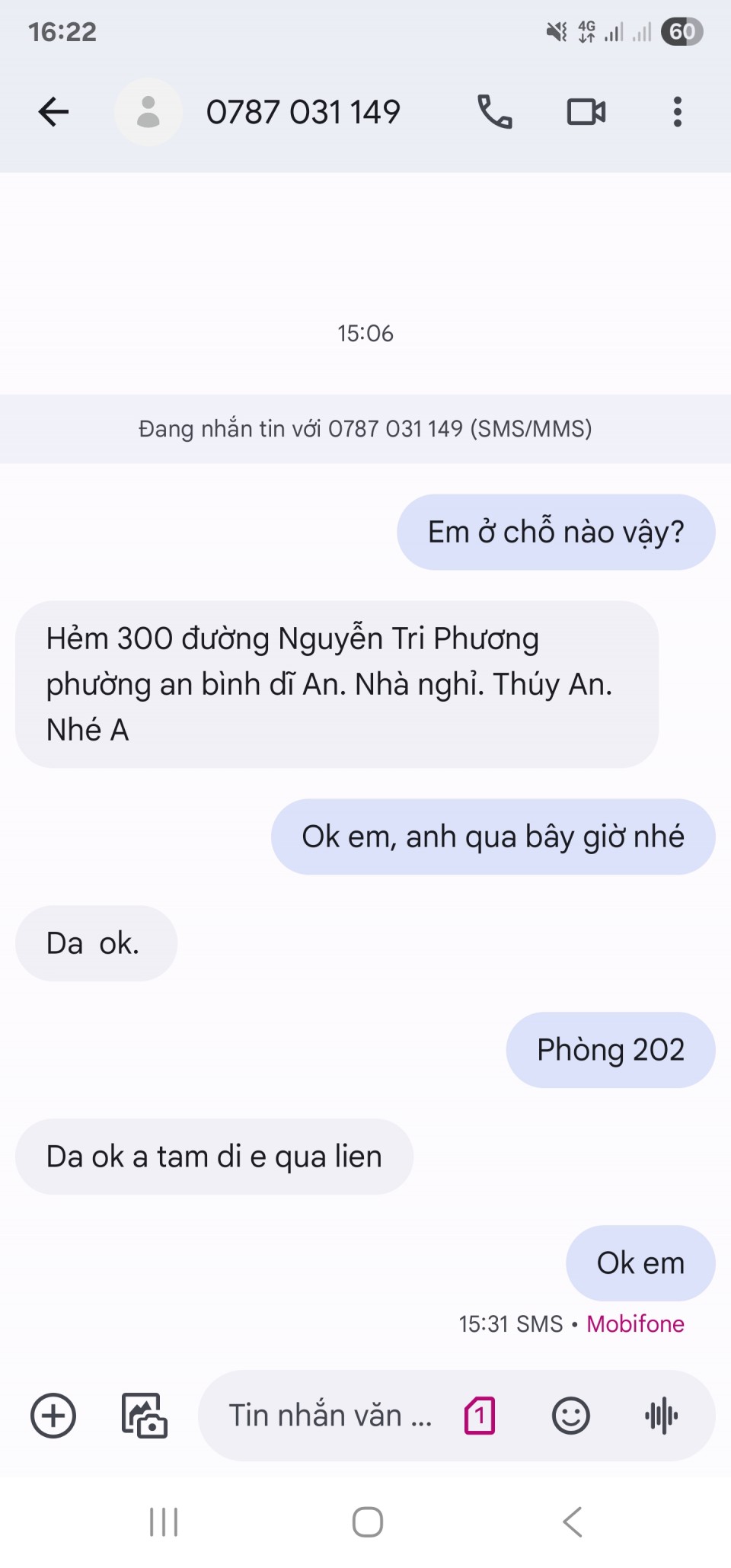Open gallery and camera picker
This screenshot has height=1568, width=731.
pyautogui.click(x=145, y=1416)
